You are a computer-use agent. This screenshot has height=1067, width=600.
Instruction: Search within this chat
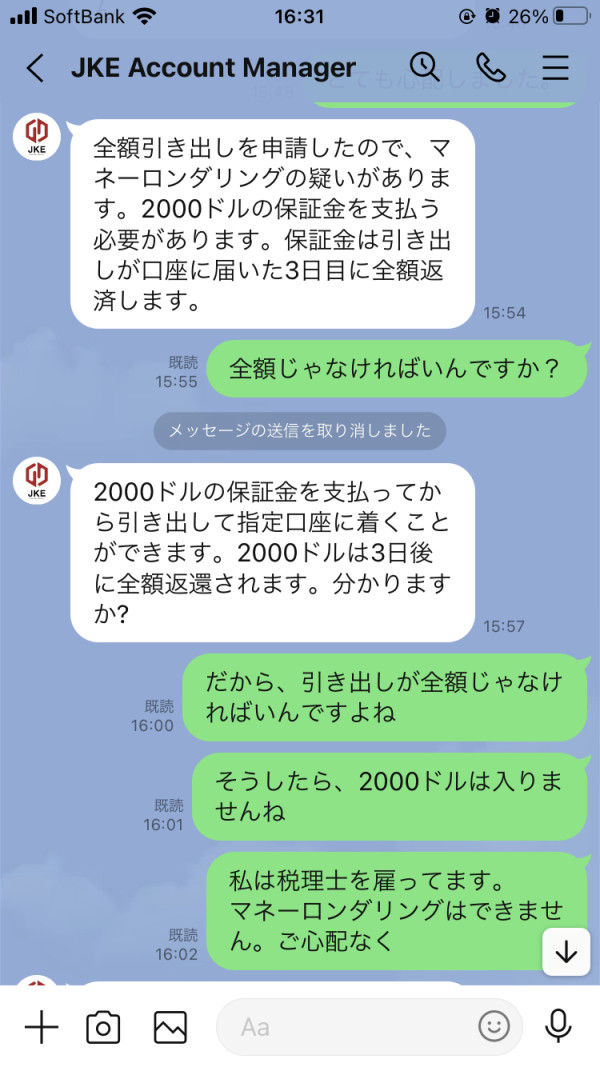(425, 67)
